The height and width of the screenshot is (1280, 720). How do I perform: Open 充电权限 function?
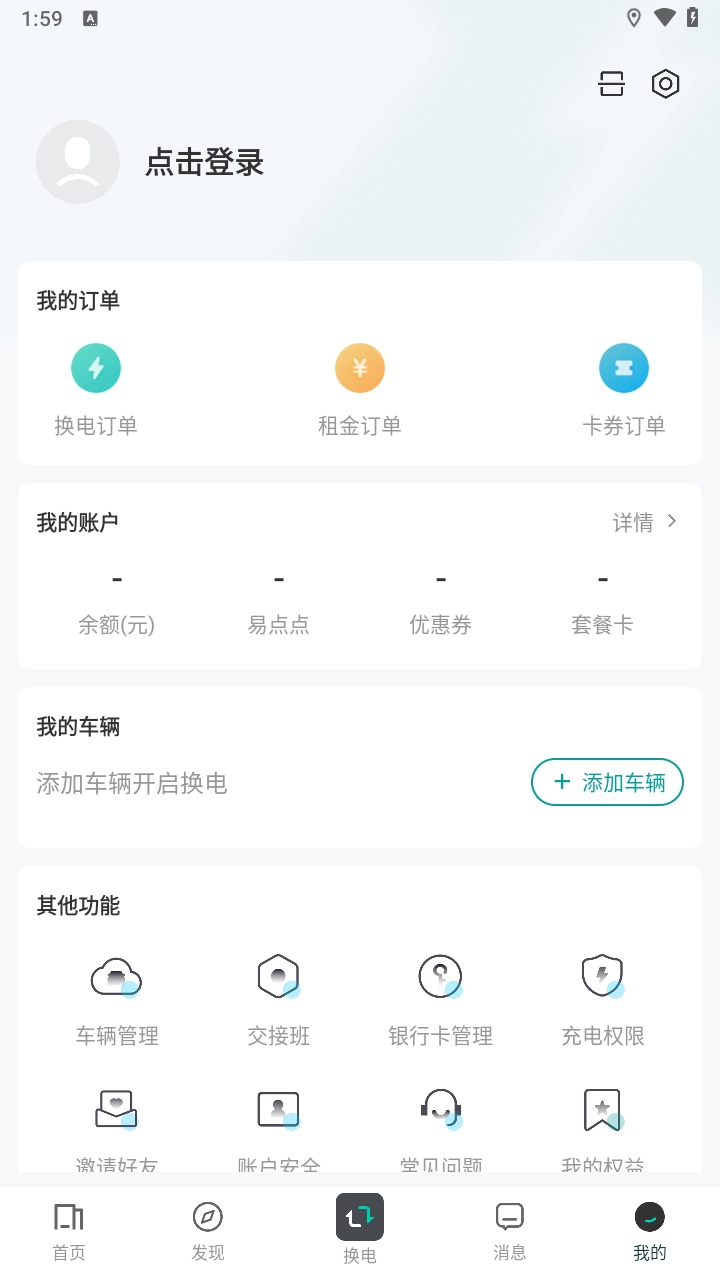tap(602, 999)
